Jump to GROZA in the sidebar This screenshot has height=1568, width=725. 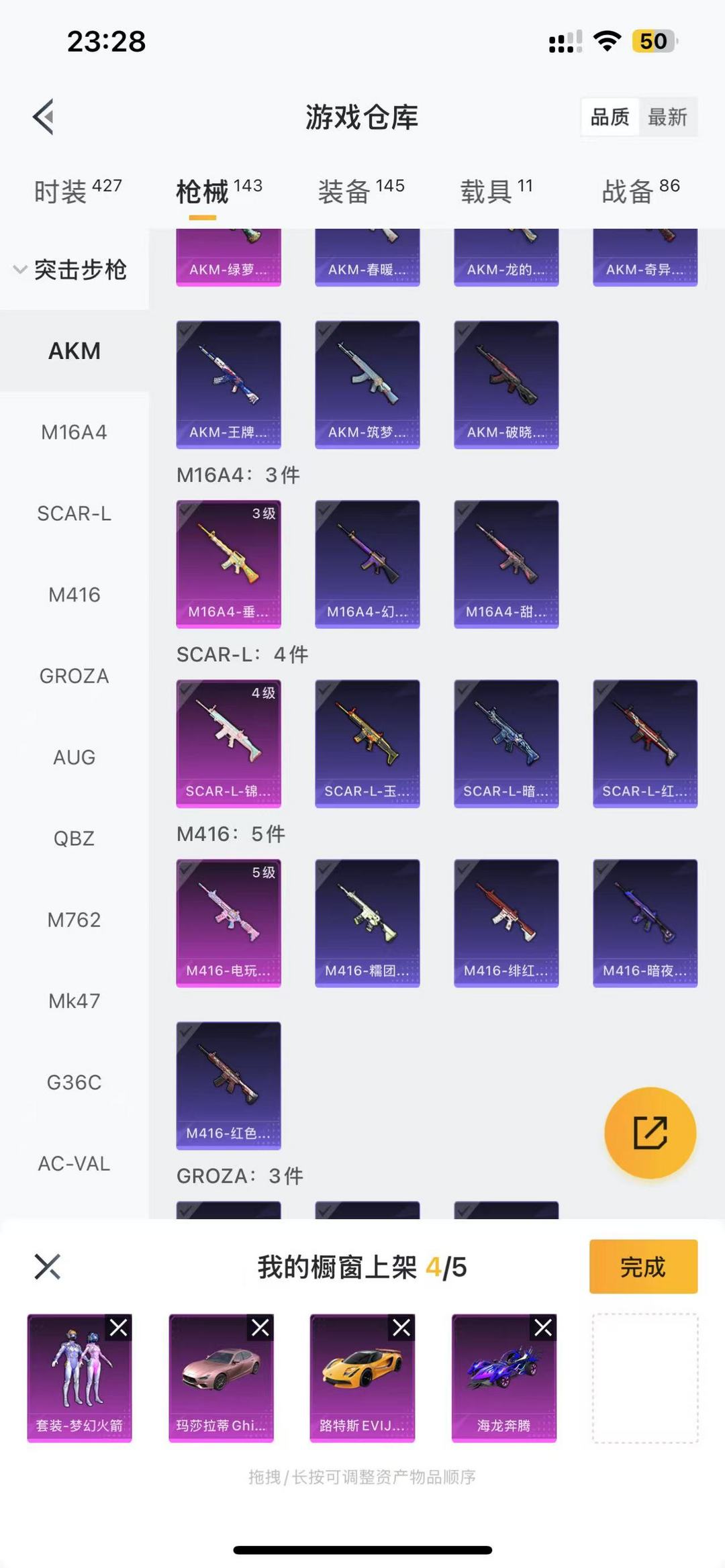pos(74,675)
